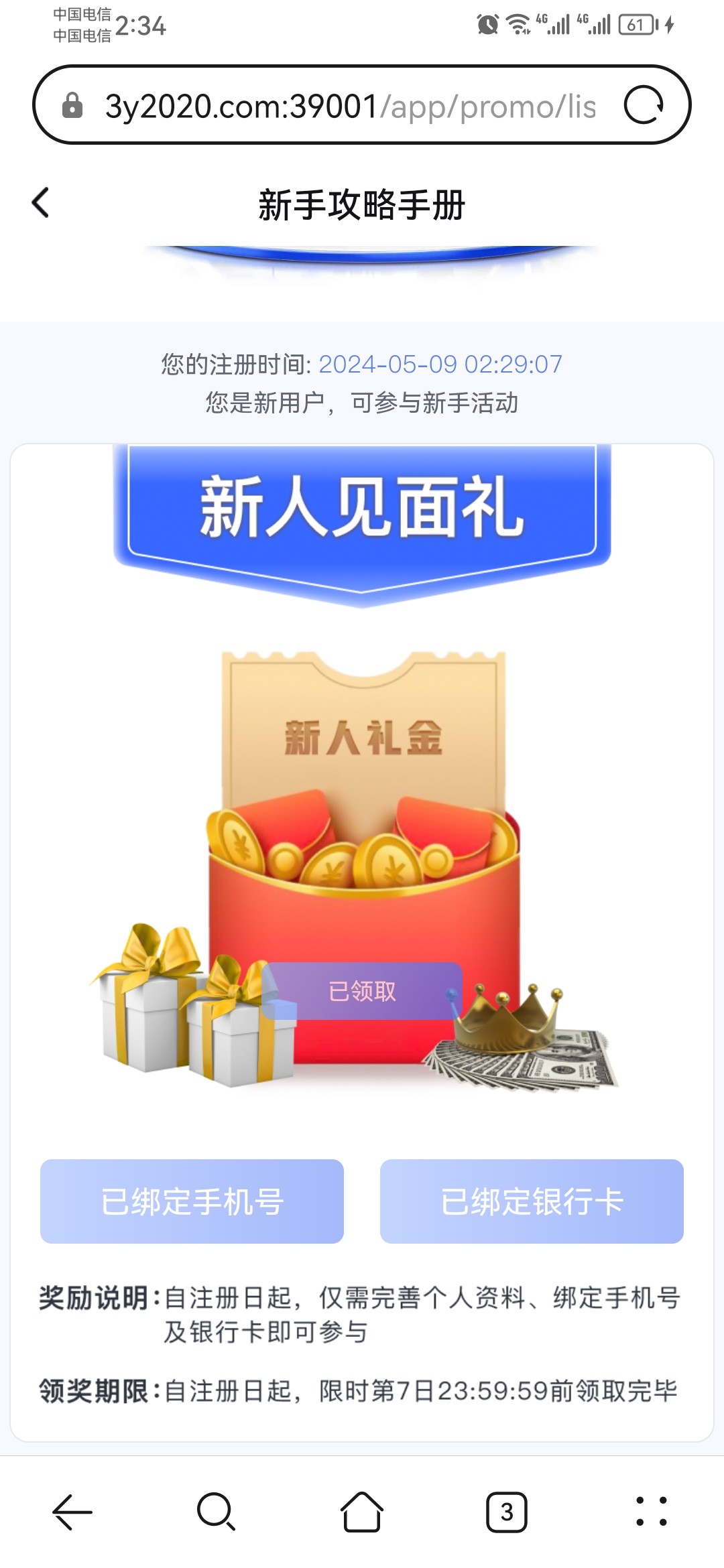Tap the 已绑定手机号 button
This screenshot has width=724, height=1568.
pyautogui.click(x=192, y=1201)
